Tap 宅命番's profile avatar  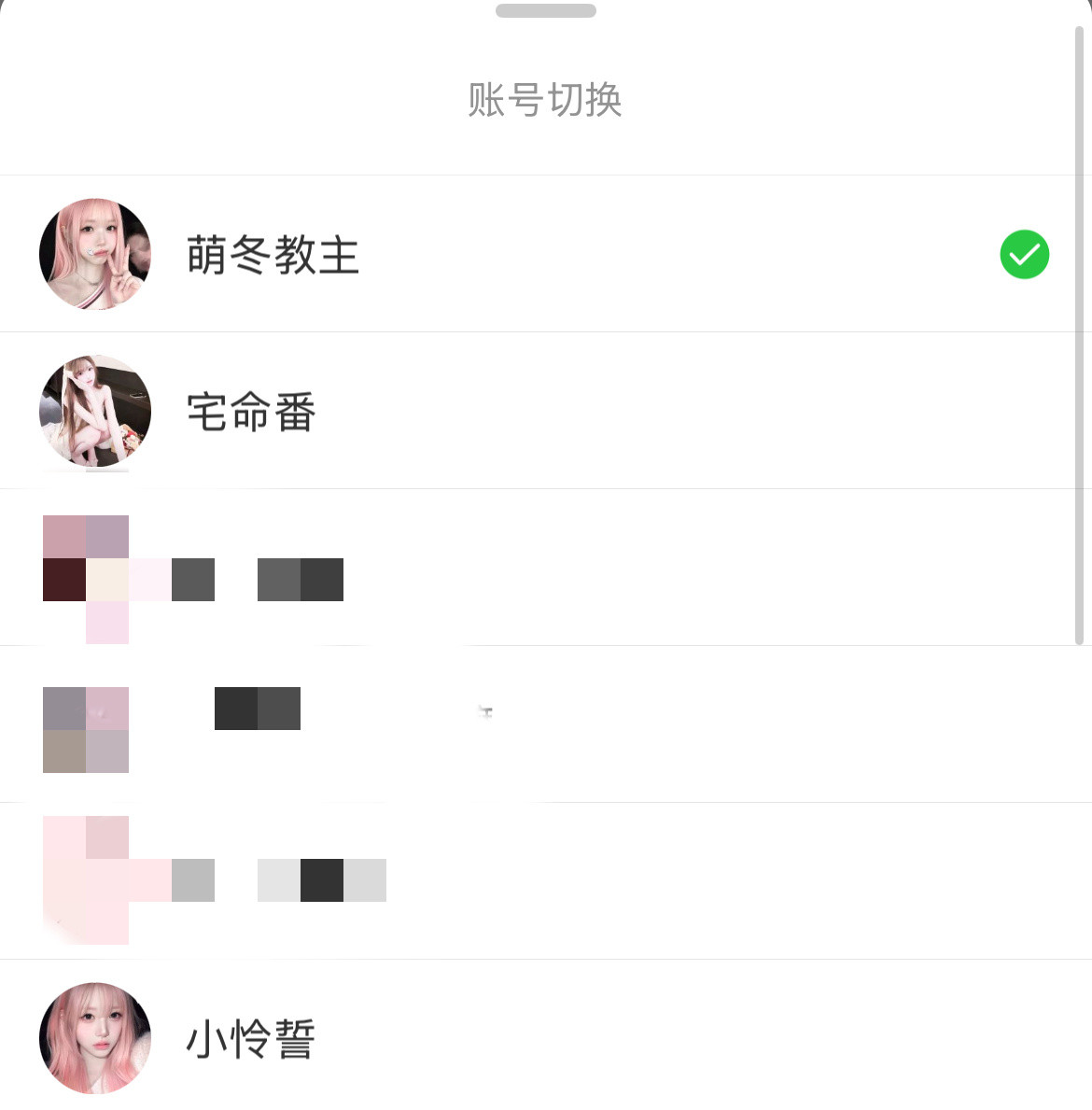click(94, 412)
